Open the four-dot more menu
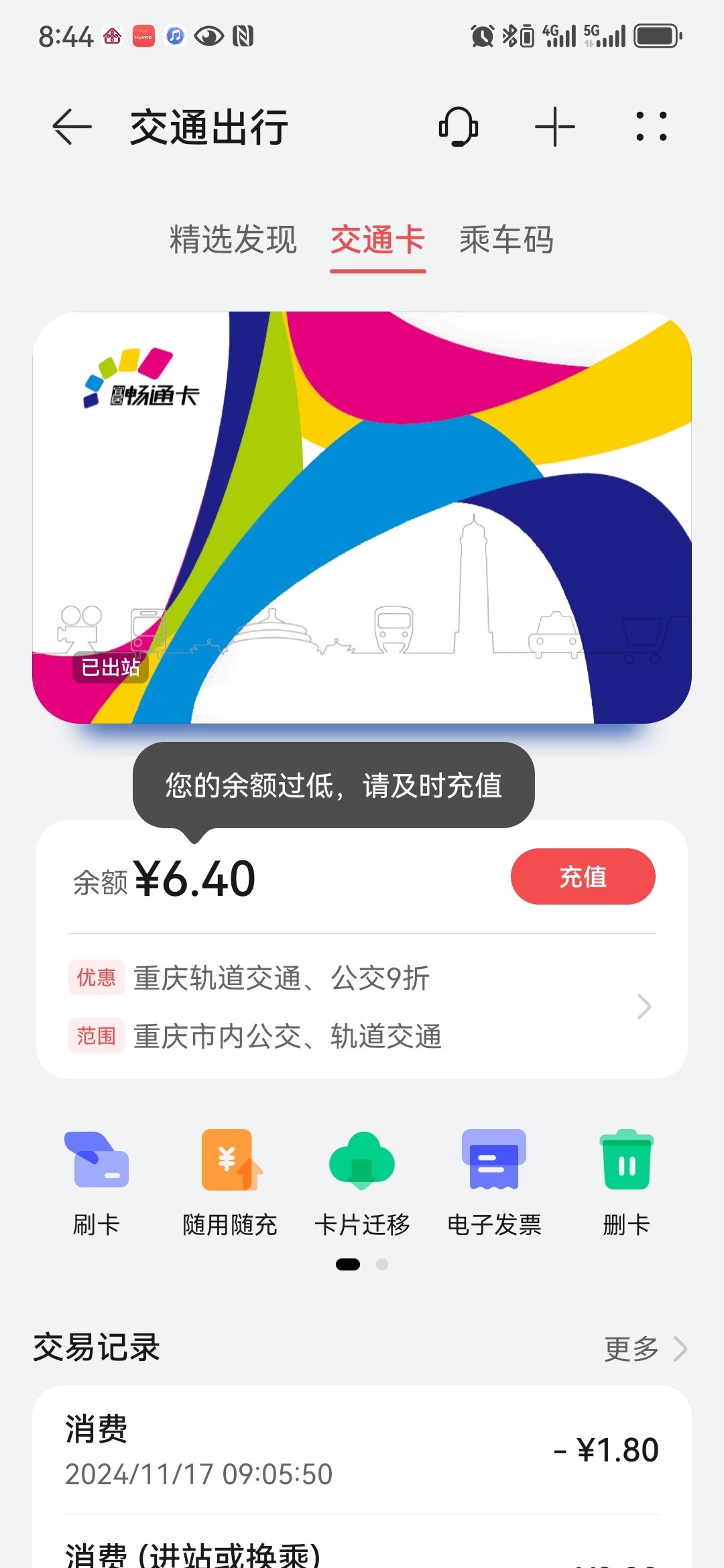 click(x=651, y=127)
